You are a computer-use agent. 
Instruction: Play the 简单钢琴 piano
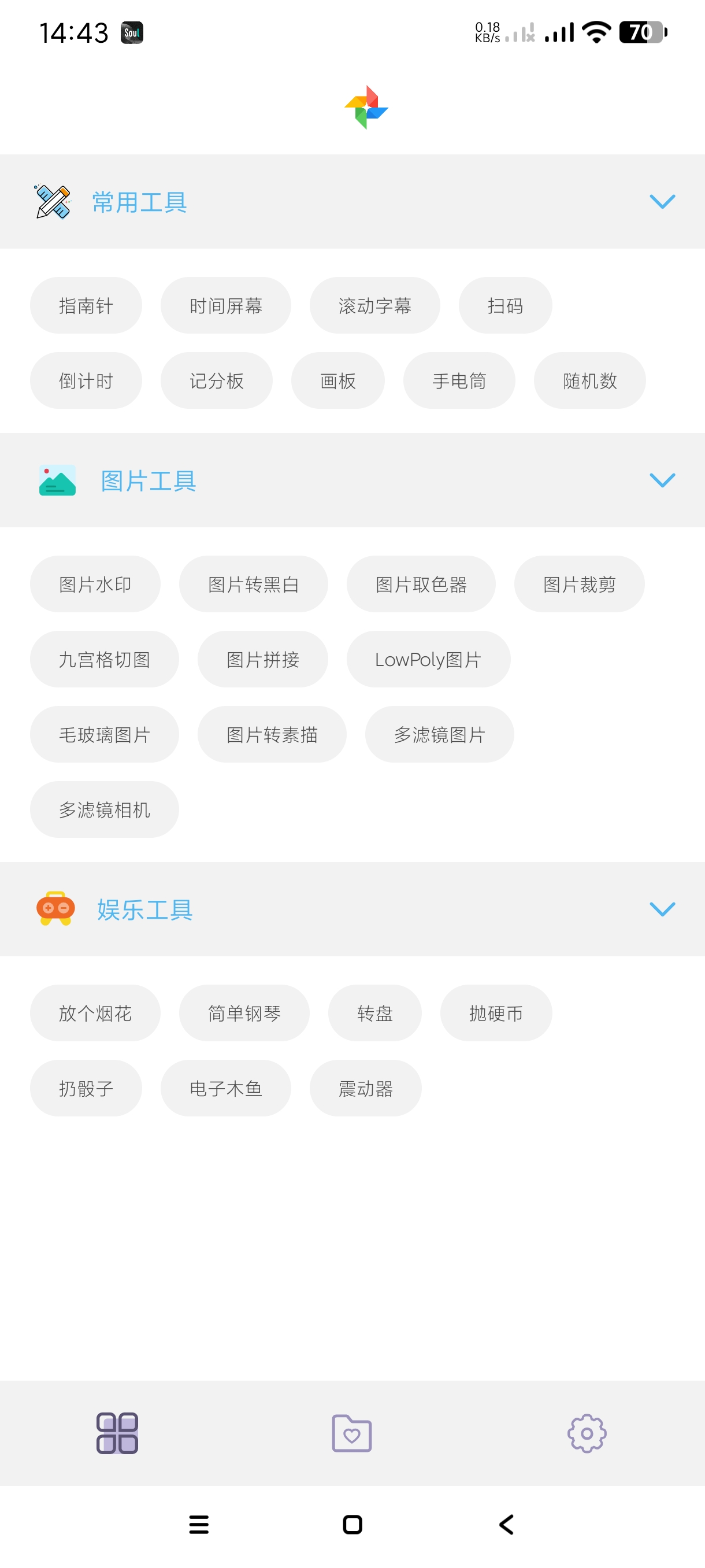click(x=244, y=1013)
